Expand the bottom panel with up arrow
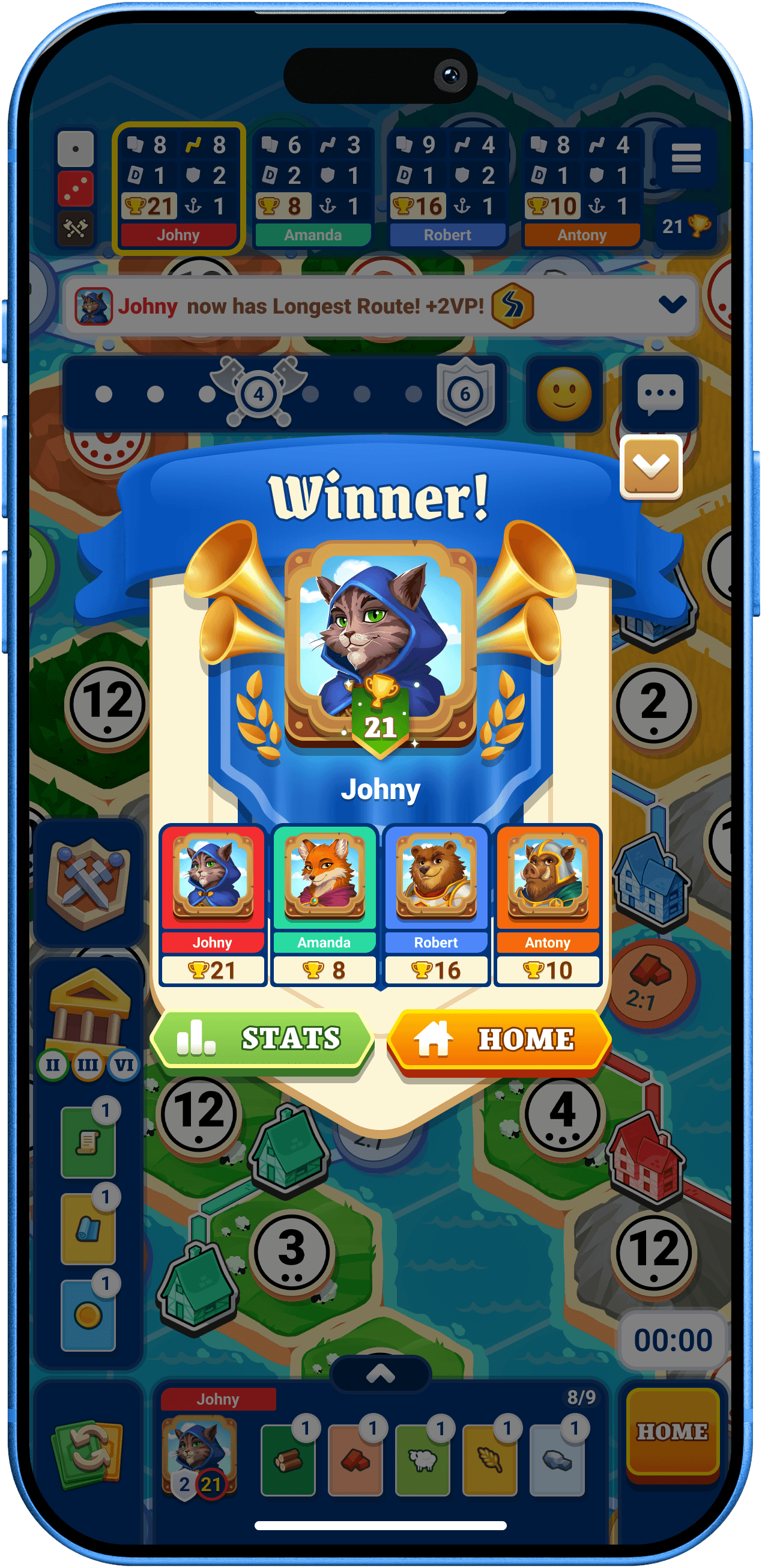762x1568 pixels. 380,1374
